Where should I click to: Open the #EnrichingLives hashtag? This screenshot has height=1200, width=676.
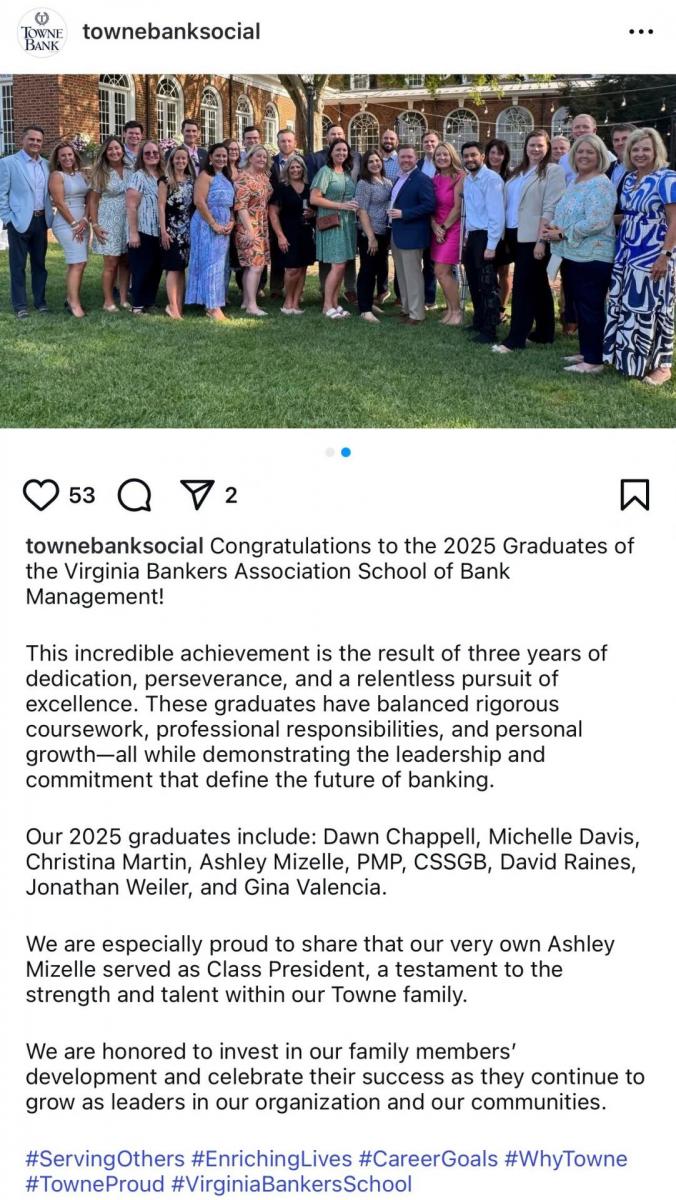coord(272,1159)
